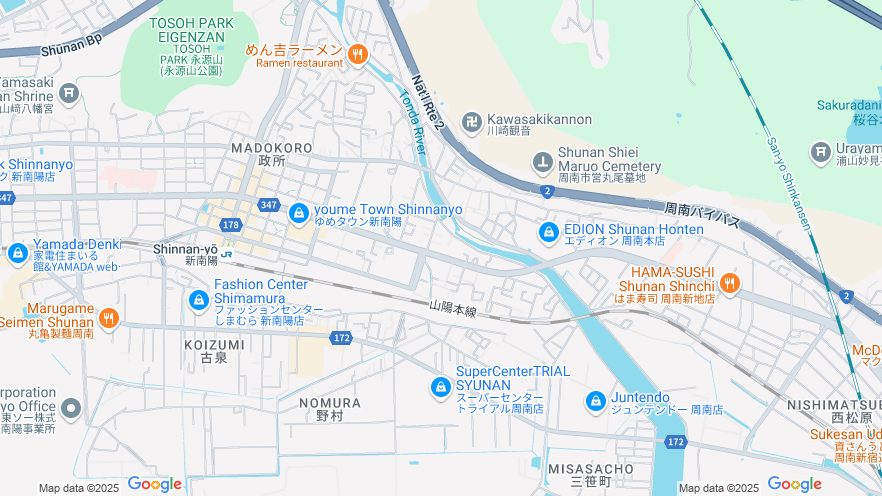Open the youme Town Shinnanyo marker
The image size is (882, 496).
coord(298,213)
